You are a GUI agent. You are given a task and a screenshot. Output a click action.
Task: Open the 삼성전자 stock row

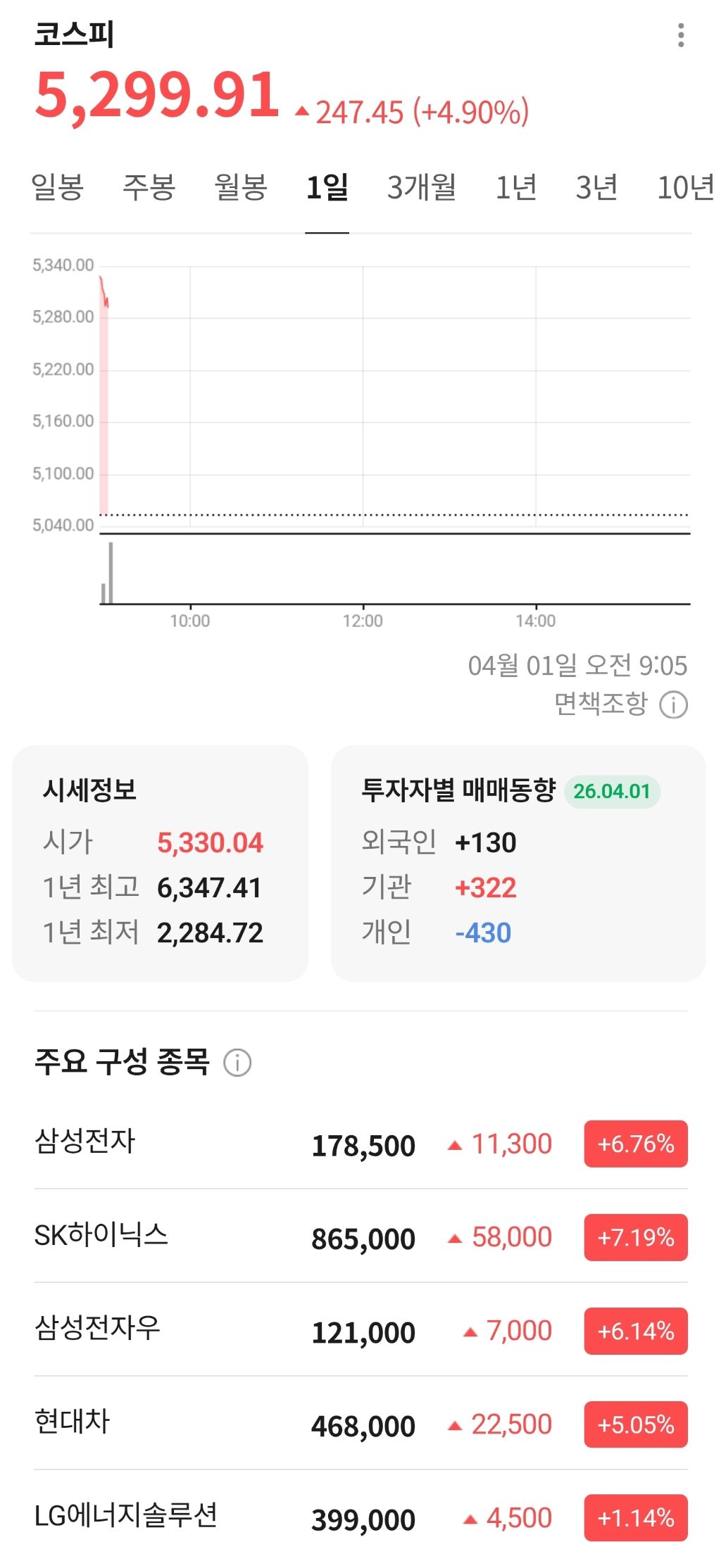tap(360, 1144)
